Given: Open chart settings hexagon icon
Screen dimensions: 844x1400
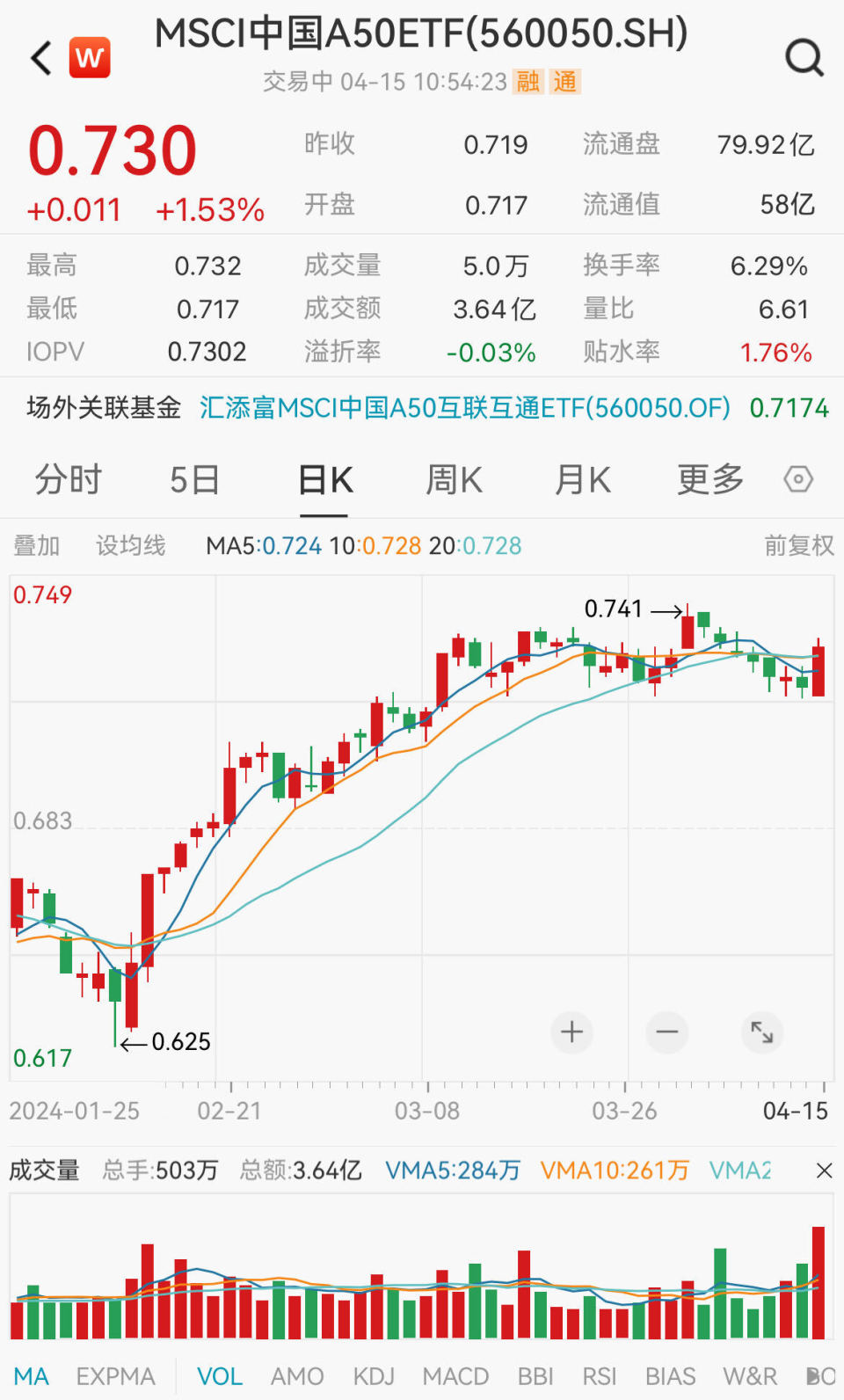Looking at the screenshot, I should (x=798, y=480).
